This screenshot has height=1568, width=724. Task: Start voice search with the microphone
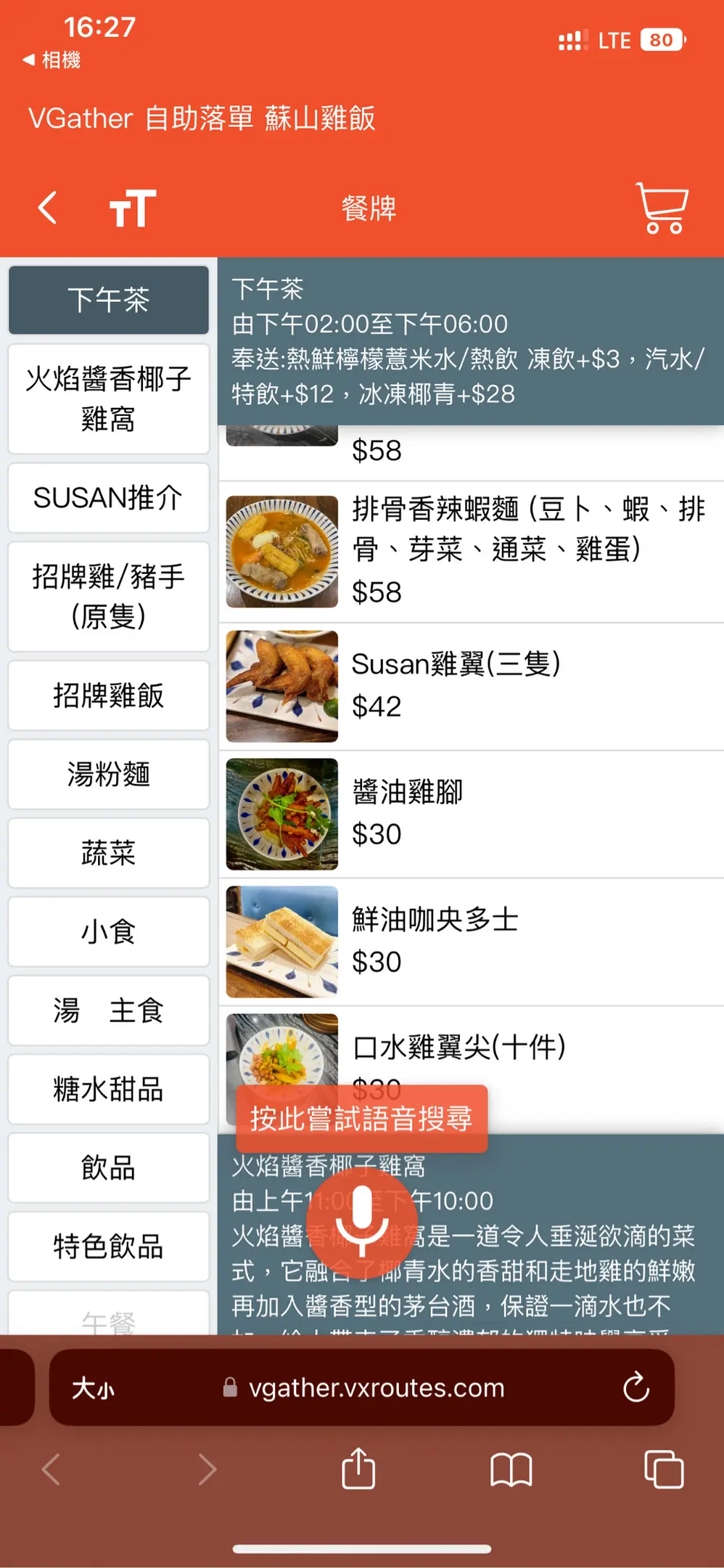(x=361, y=1222)
